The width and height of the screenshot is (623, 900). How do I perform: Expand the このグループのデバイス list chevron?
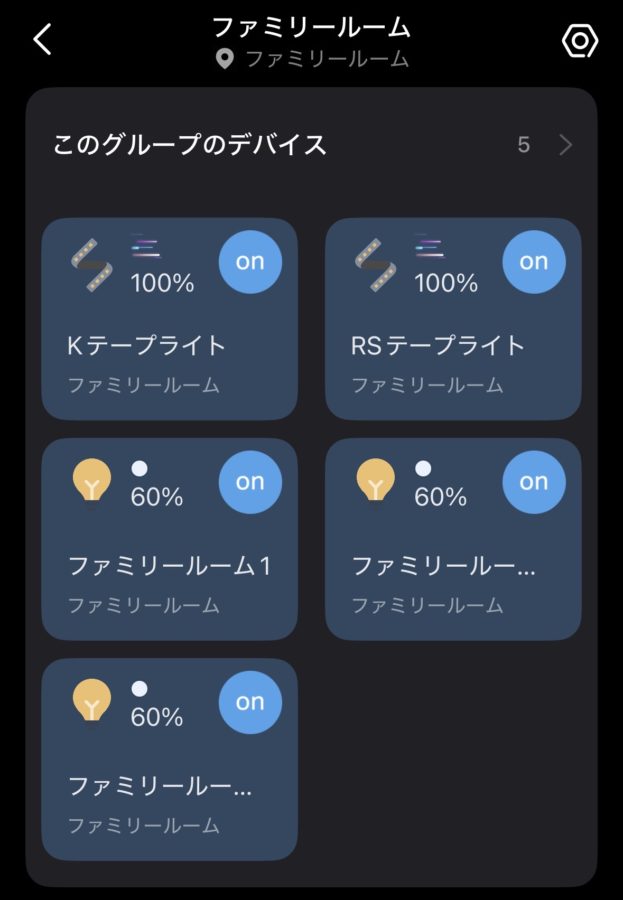point(565,145)
